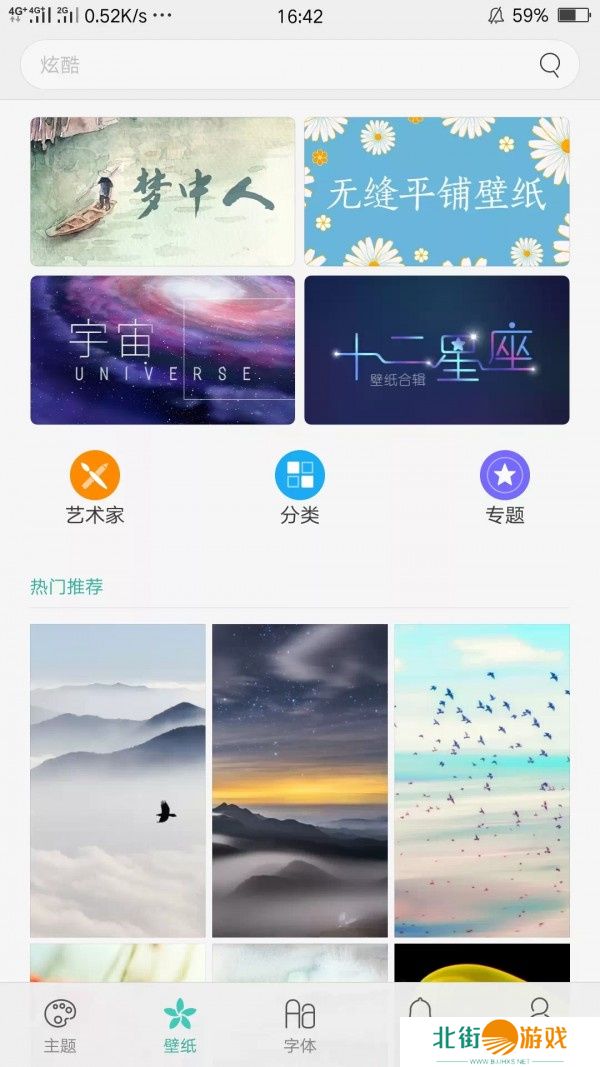Switch to the 字体 tab

tap(300, 1025)
